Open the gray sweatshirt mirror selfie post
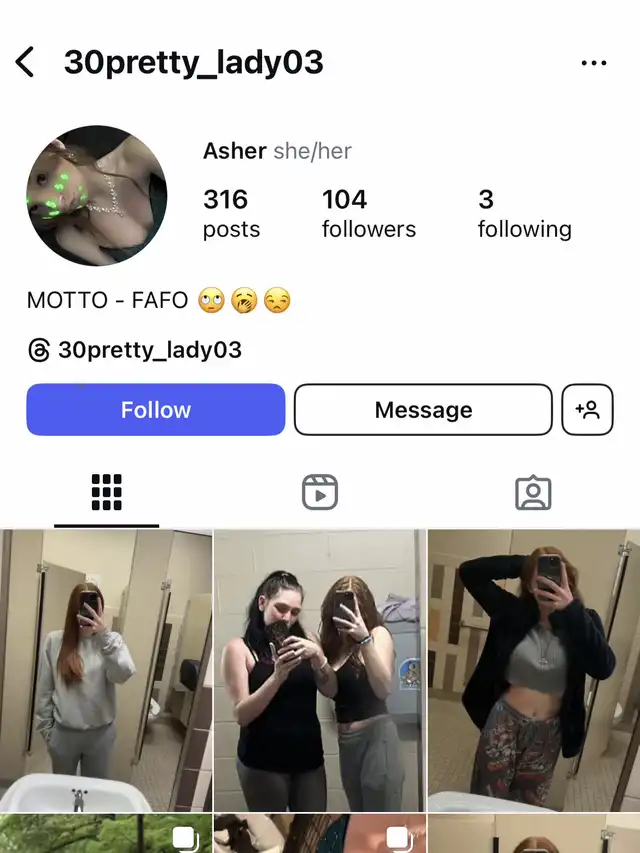The width and height of the screenshot is (640, 853). 106,670
